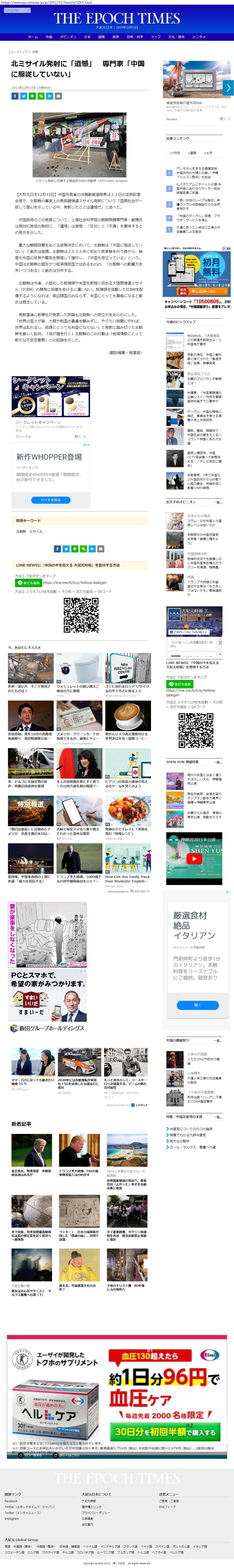Image resolution: width=234 pixels, height=1568 pixels.
Task: Play the SHEN YUN 2020 video
Action: click(x=194, y=859)
